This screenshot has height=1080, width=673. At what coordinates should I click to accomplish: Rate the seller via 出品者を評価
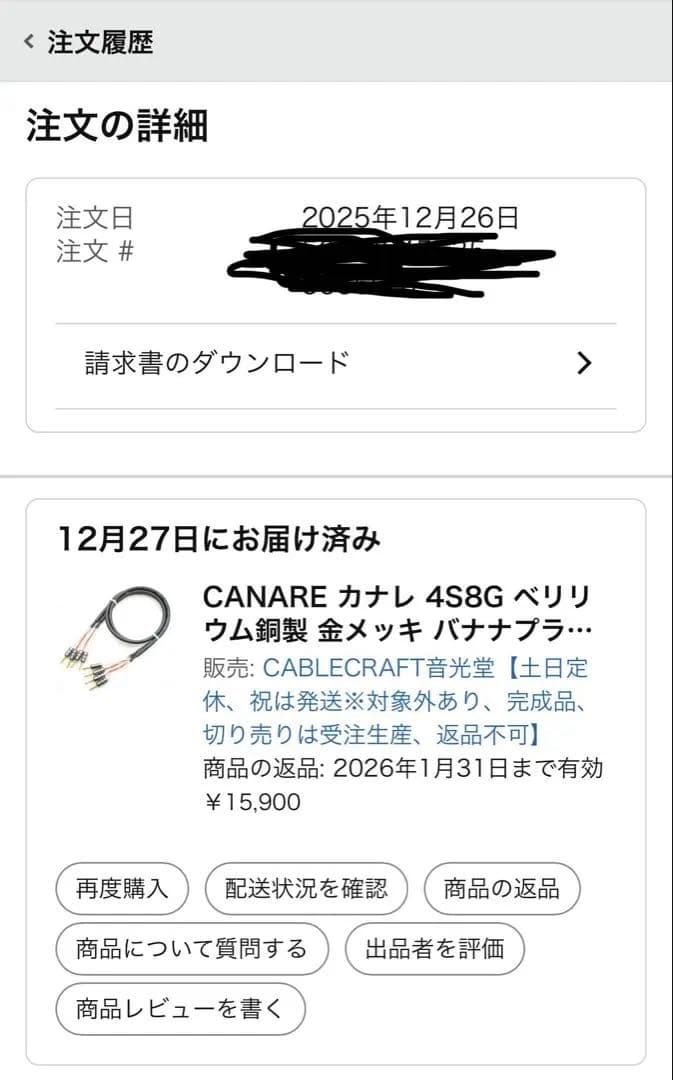click(x=434, y=949)
